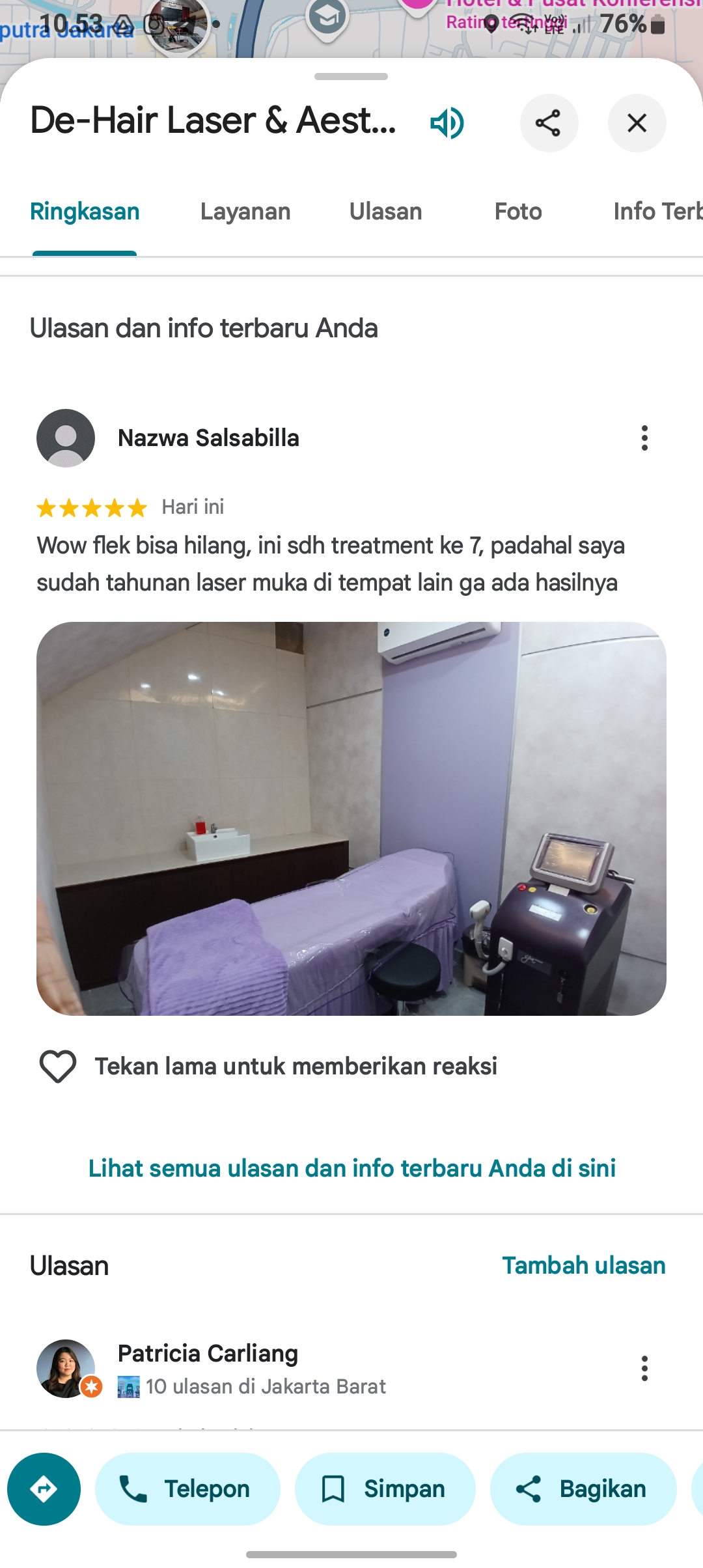This screenshot has width=703, height=1568.
Task: Open options menu for Patricia Carliang's review
Action: coord(644,1369)
